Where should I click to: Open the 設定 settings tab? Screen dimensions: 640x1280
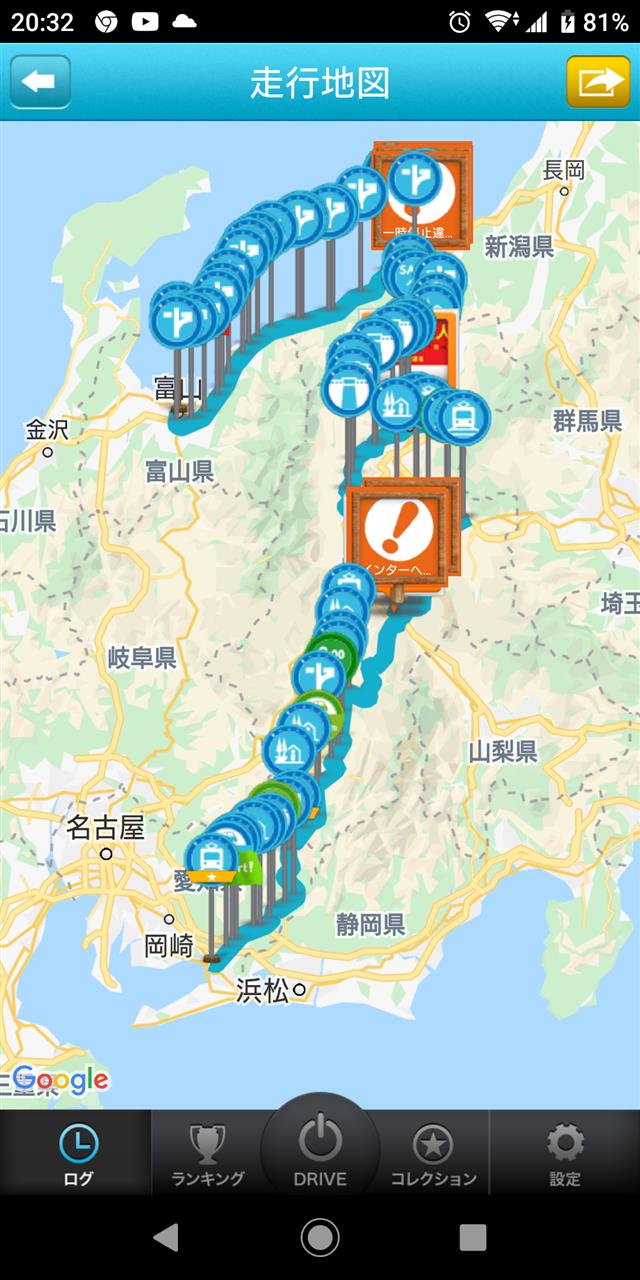(565, 1153)
